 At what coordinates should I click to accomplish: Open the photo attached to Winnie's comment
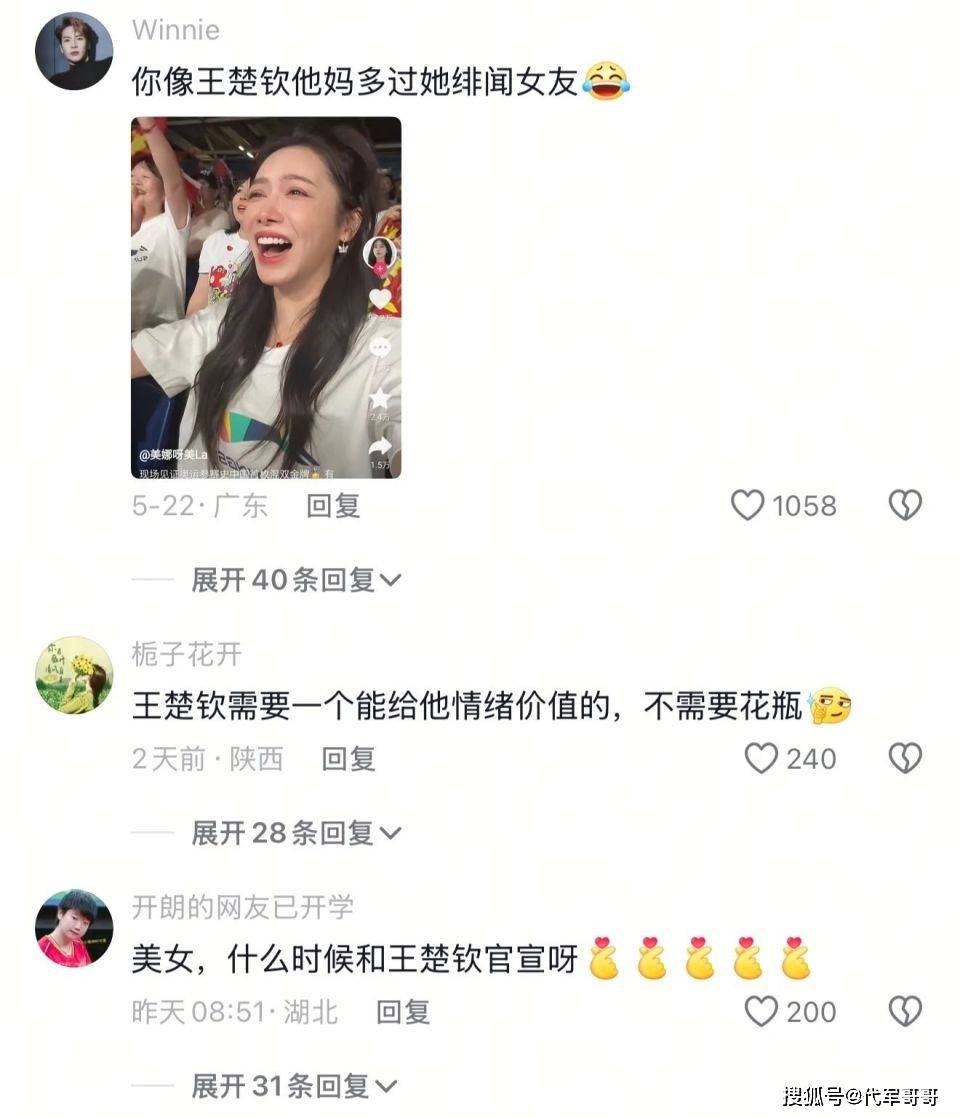click(266, 297)
